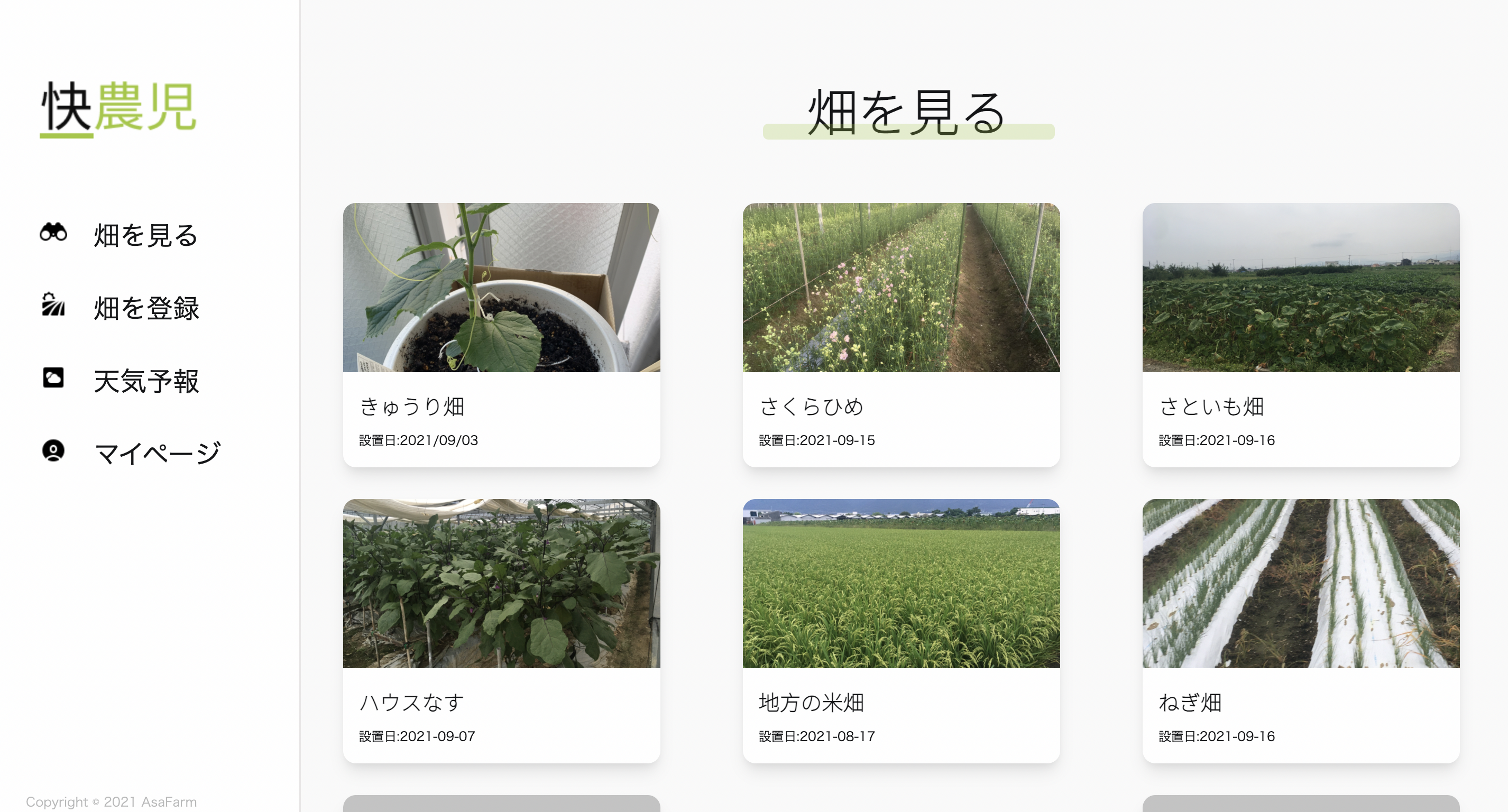The width and height of the screenshot is (1508, 812).
Task: Open 天気予報 weather forecast
Action: tap(146, 381)
